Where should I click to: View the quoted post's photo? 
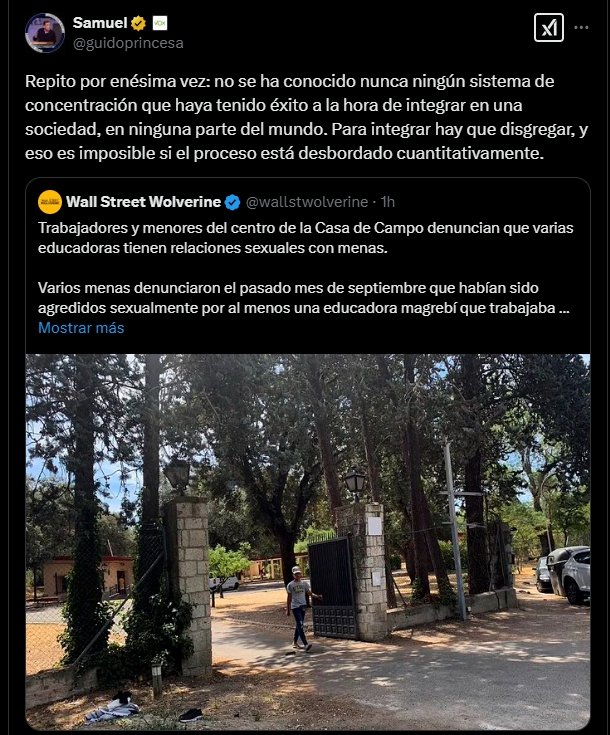[307, 540]
